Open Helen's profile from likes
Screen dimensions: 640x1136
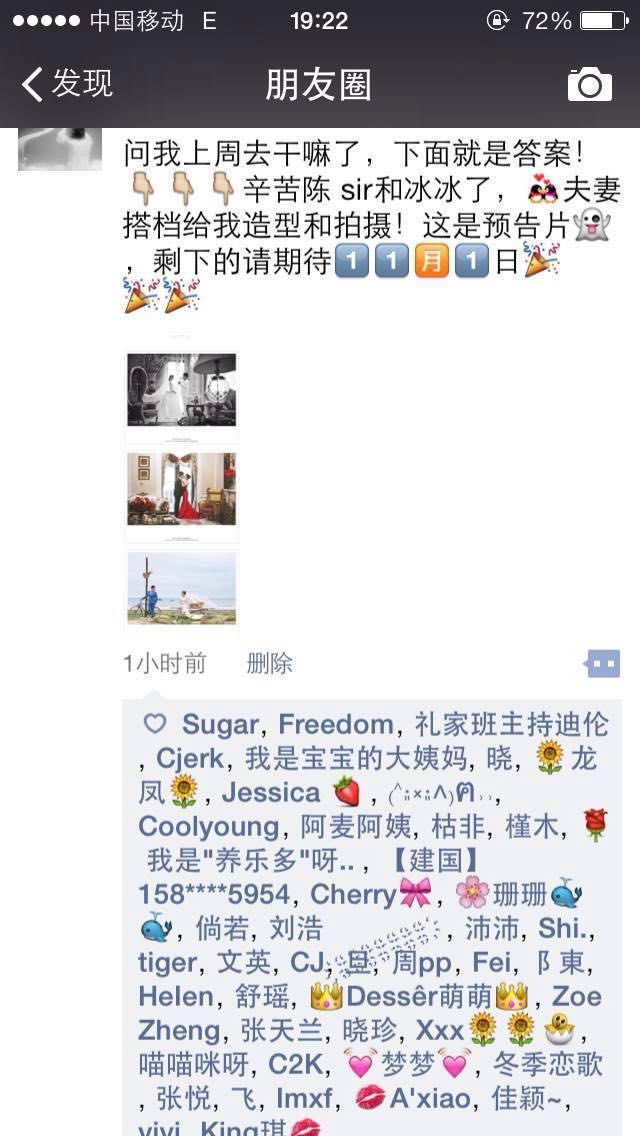(x=176, y=995)
